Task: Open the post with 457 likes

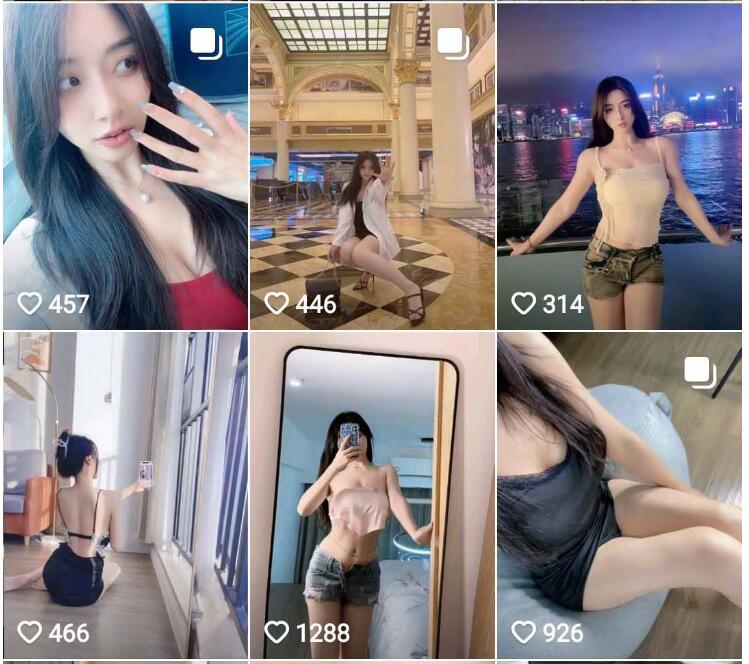Action: [125, 165]
